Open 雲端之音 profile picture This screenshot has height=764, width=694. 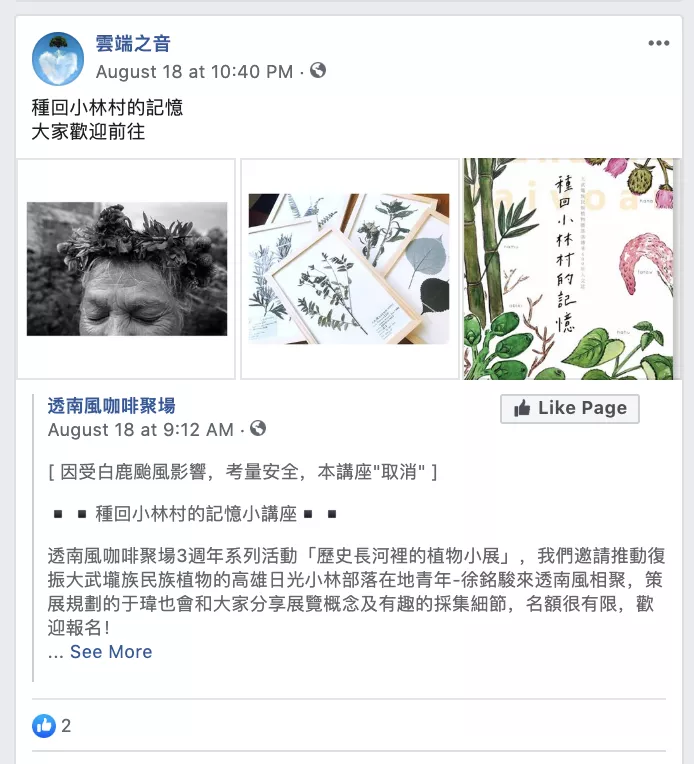pos(58,57)
